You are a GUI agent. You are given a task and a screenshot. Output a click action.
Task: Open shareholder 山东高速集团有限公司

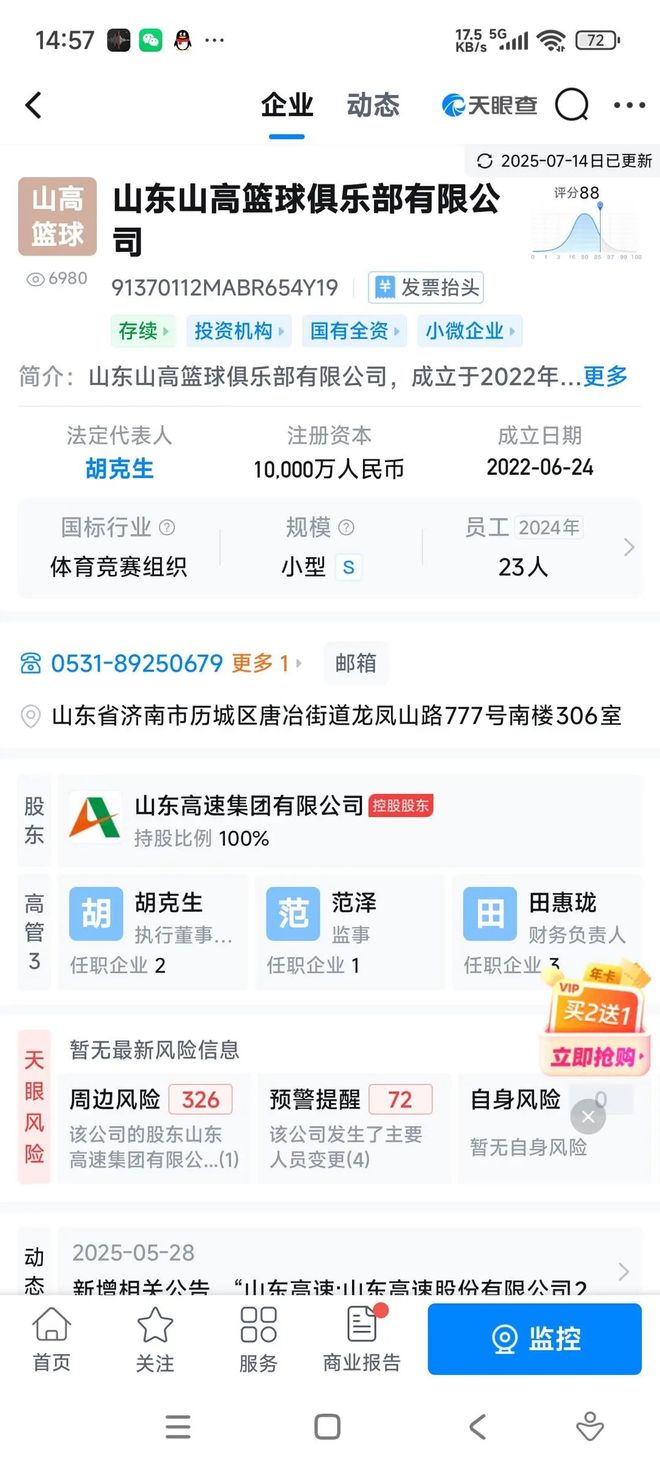tap(248, 806)
